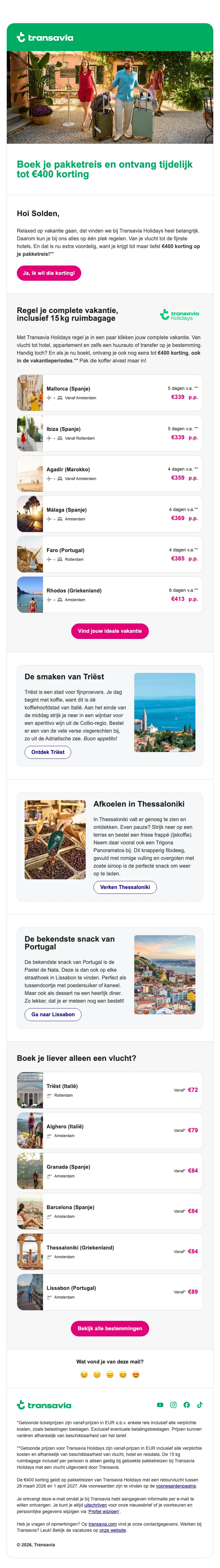This screenshot has height=1568, width=220.
Task: Open 'Verken Thessaloniki' button
Action: pos(125,887)
